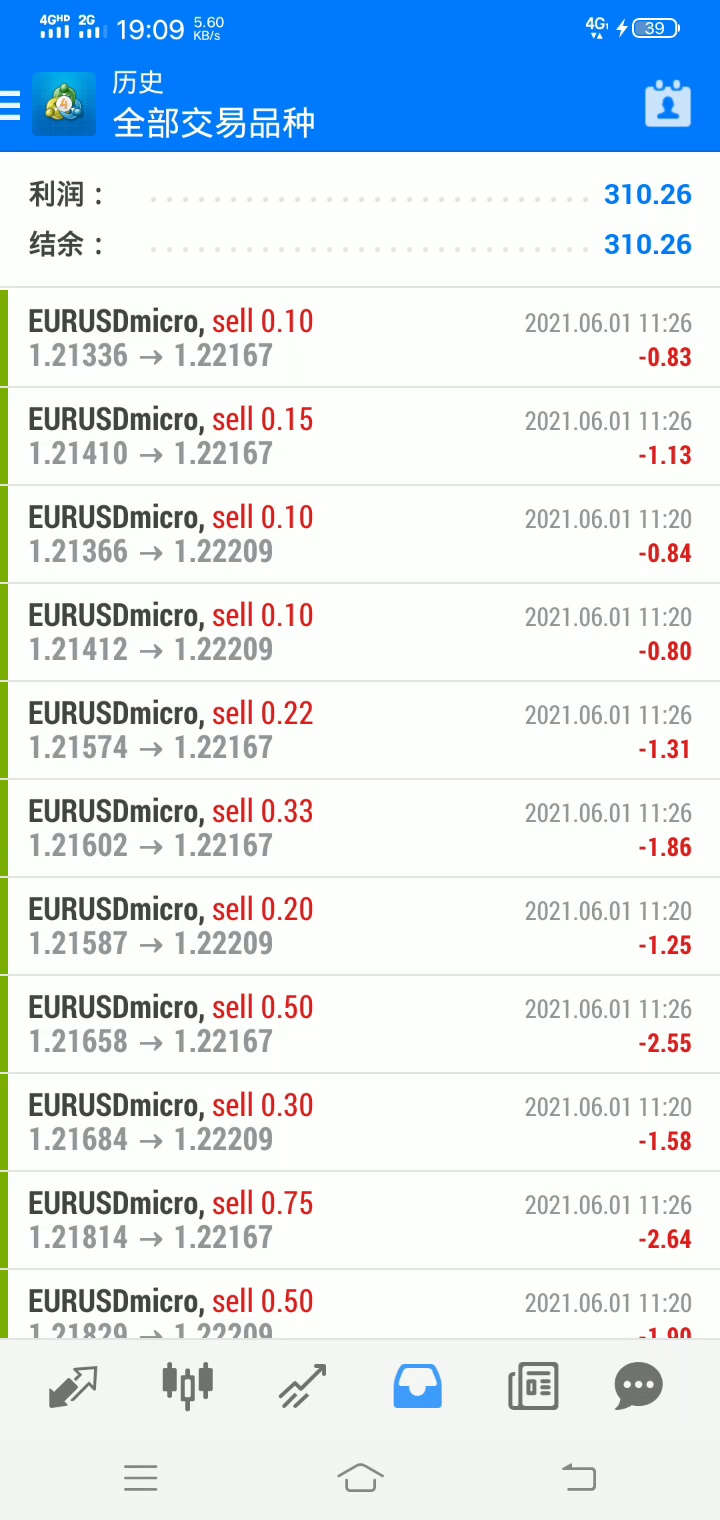This screenshot has height=1520, width=720.
Task: Open the sell 0.22 trade at 1.21574
Action: coord(360,731)
